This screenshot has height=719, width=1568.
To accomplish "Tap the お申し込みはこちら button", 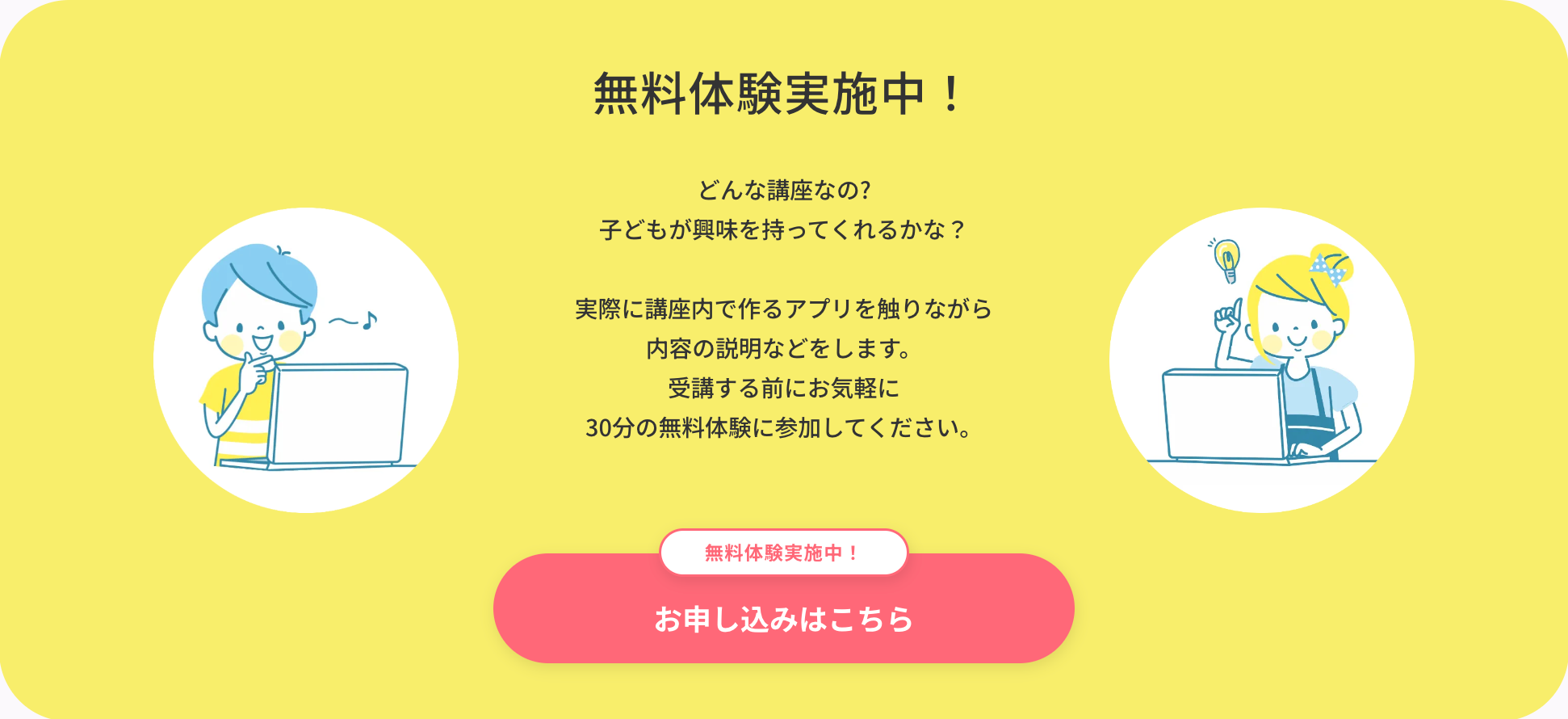I will click(783, 618).
